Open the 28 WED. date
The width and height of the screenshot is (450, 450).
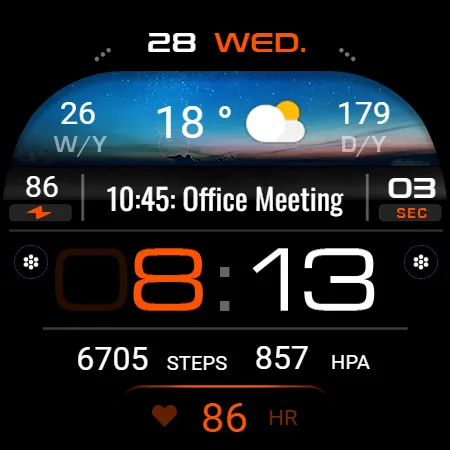(x=227, y=43)
